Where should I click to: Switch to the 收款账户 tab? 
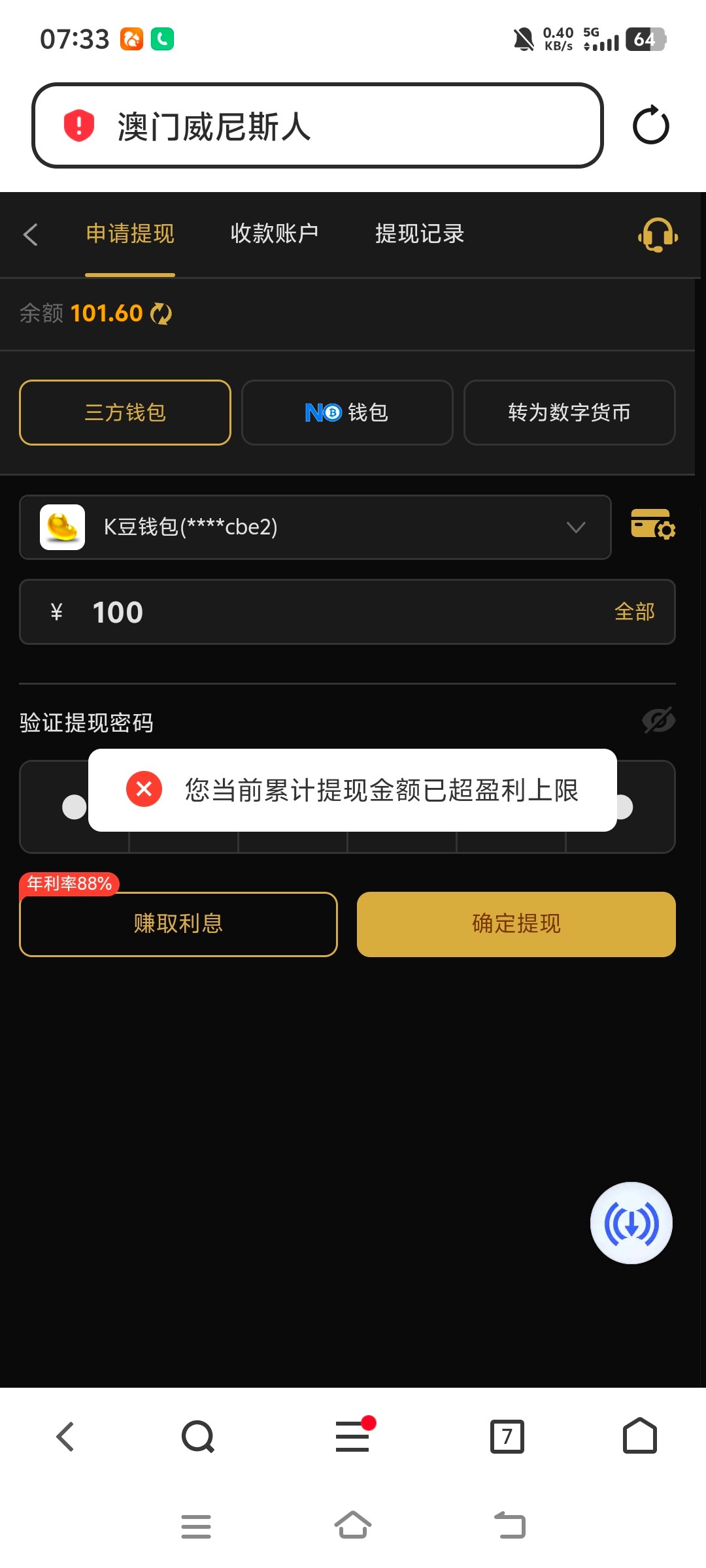[x=275, y=234]
